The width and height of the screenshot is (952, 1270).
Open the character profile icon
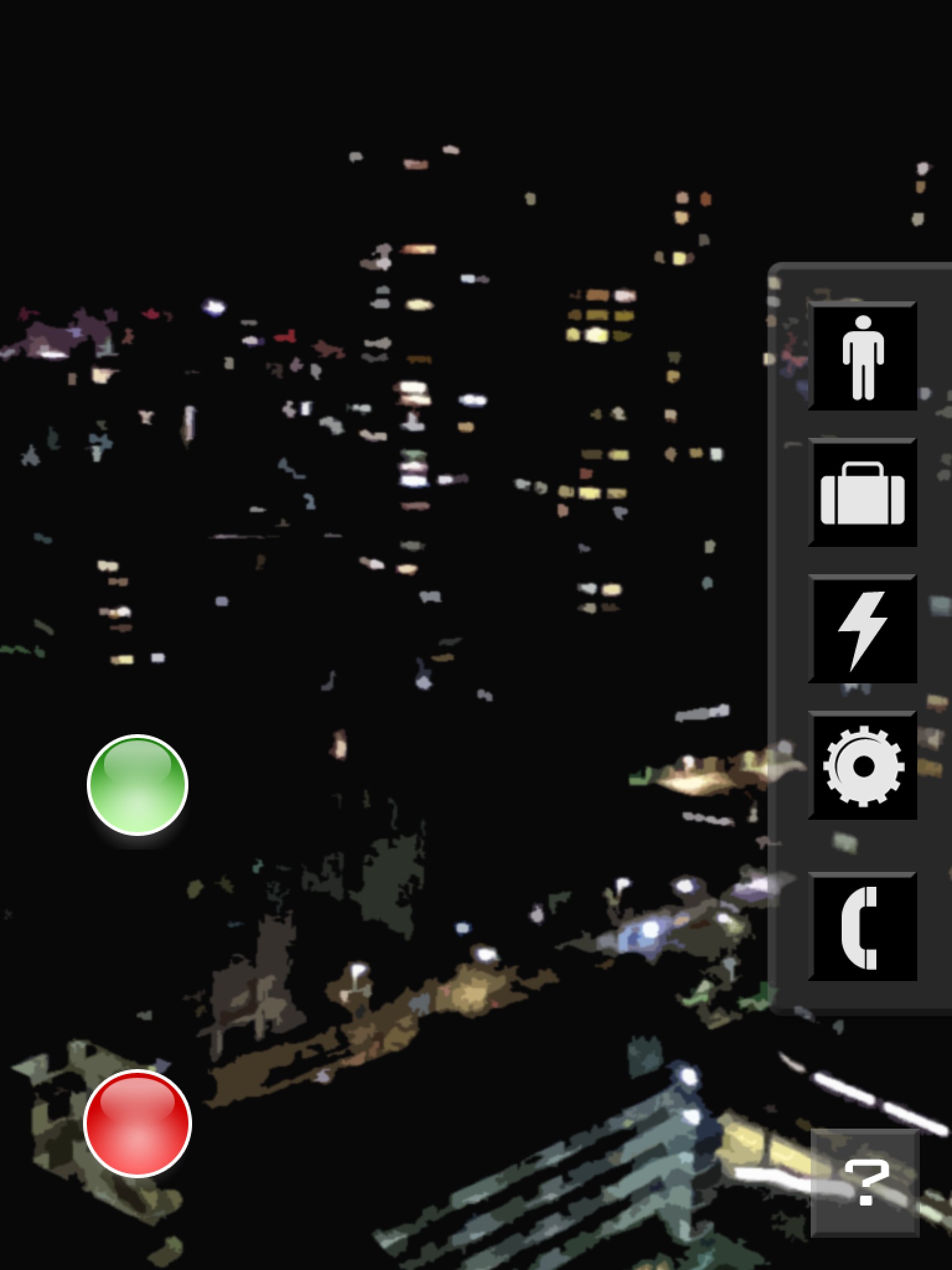(x=863, y=357)
